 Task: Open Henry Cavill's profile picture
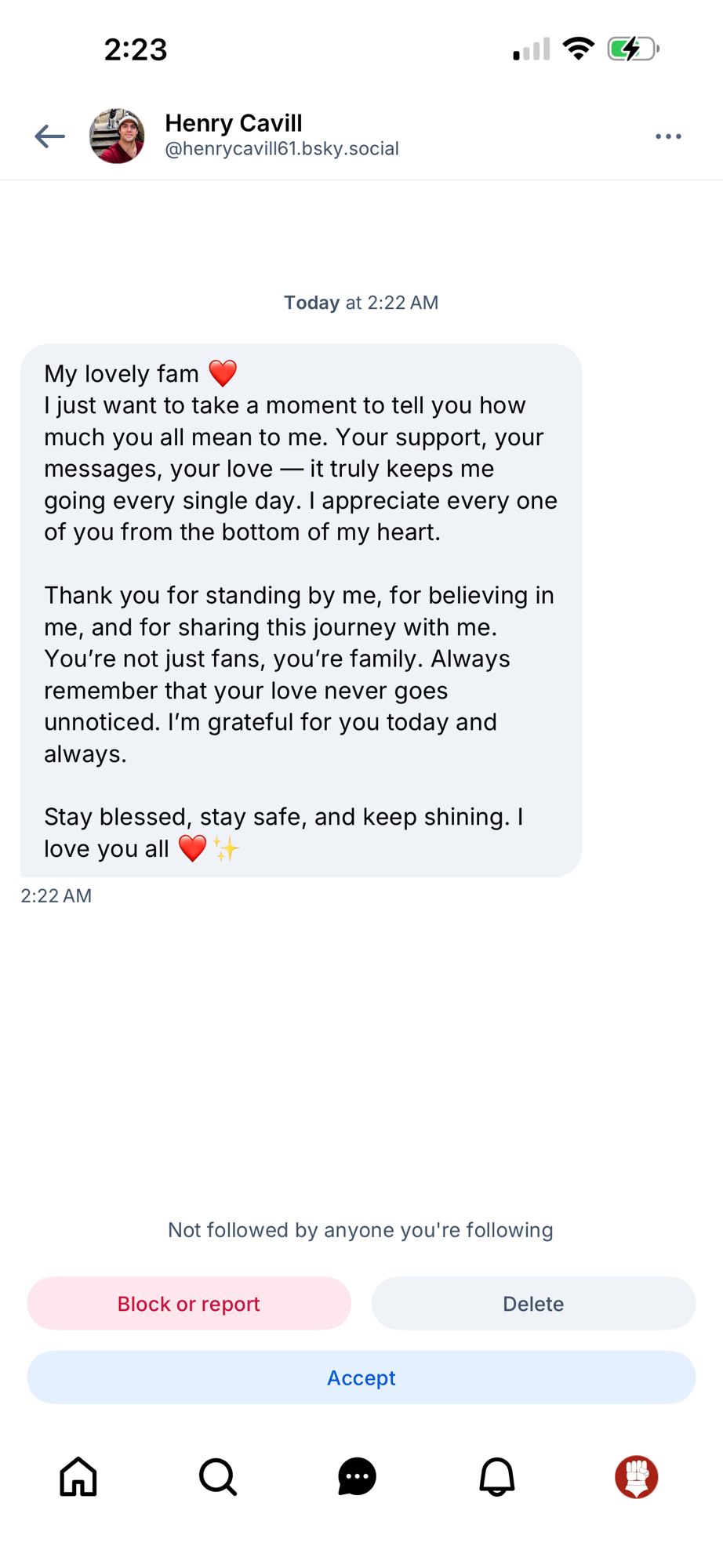(x=117, y=136)
